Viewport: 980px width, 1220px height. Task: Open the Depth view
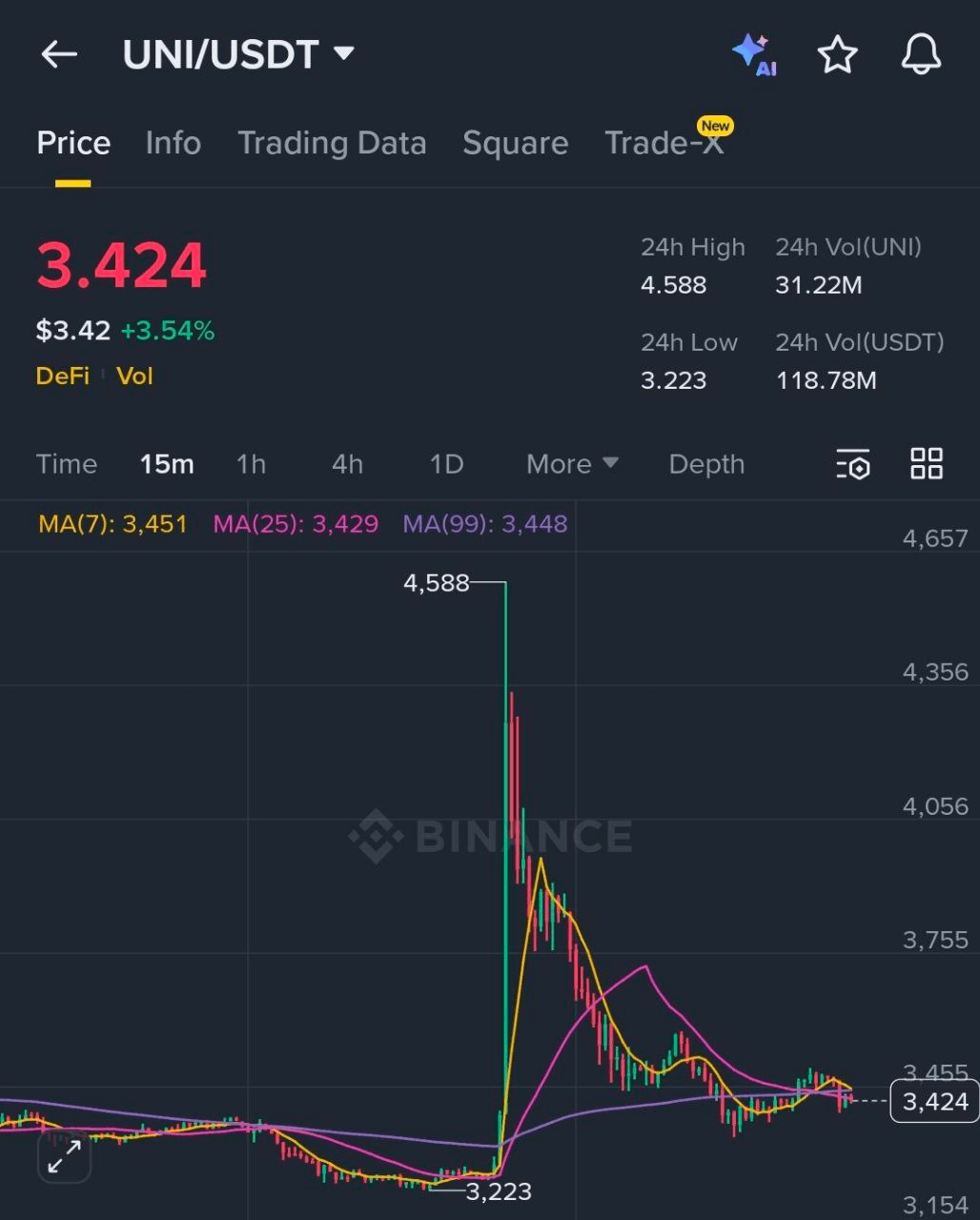pos(706,464)
